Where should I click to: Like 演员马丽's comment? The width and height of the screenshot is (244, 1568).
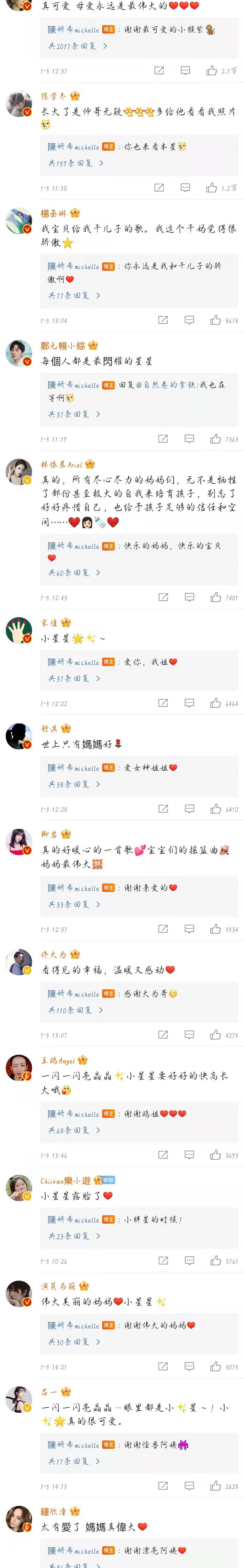215,1367
